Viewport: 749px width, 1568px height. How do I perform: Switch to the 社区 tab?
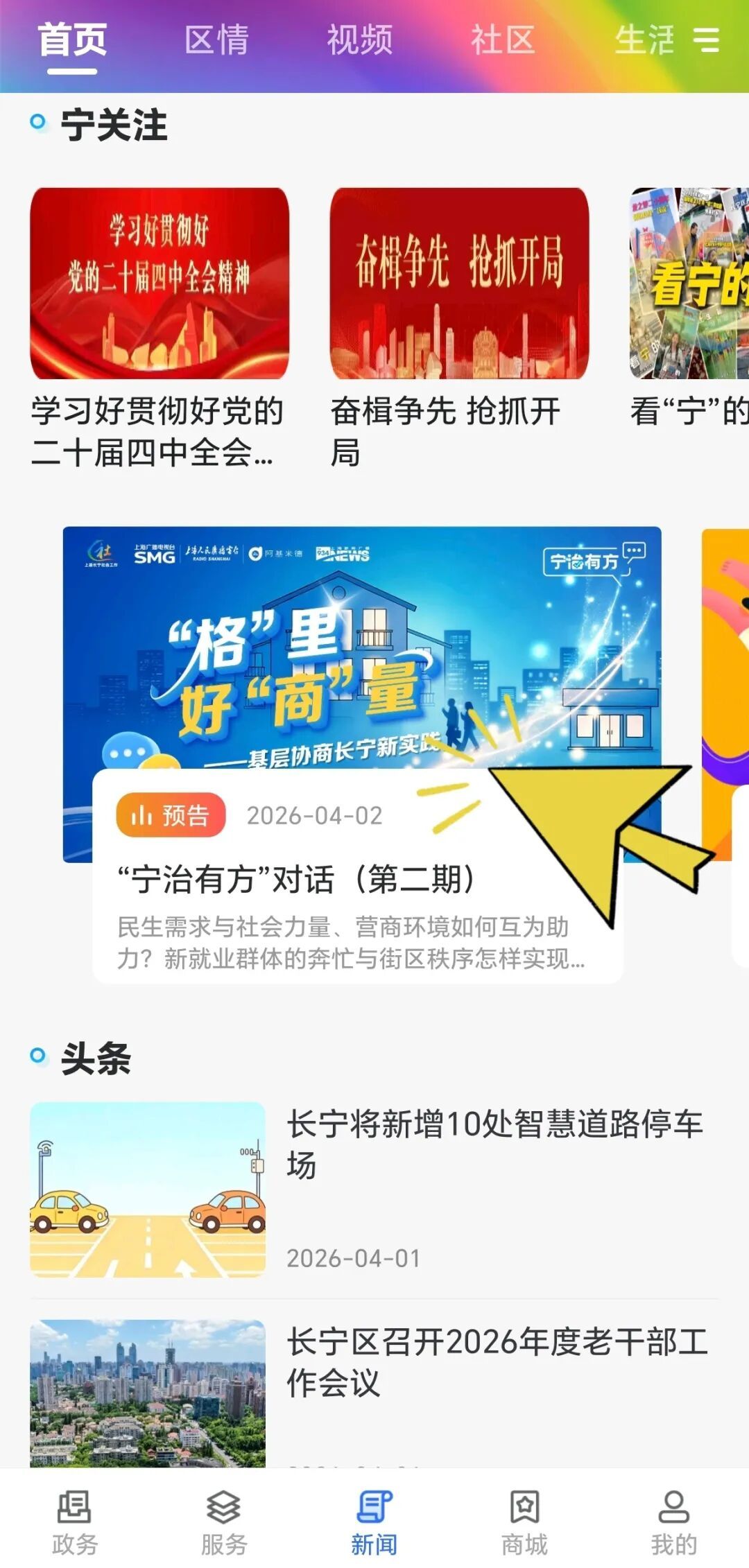503,40
